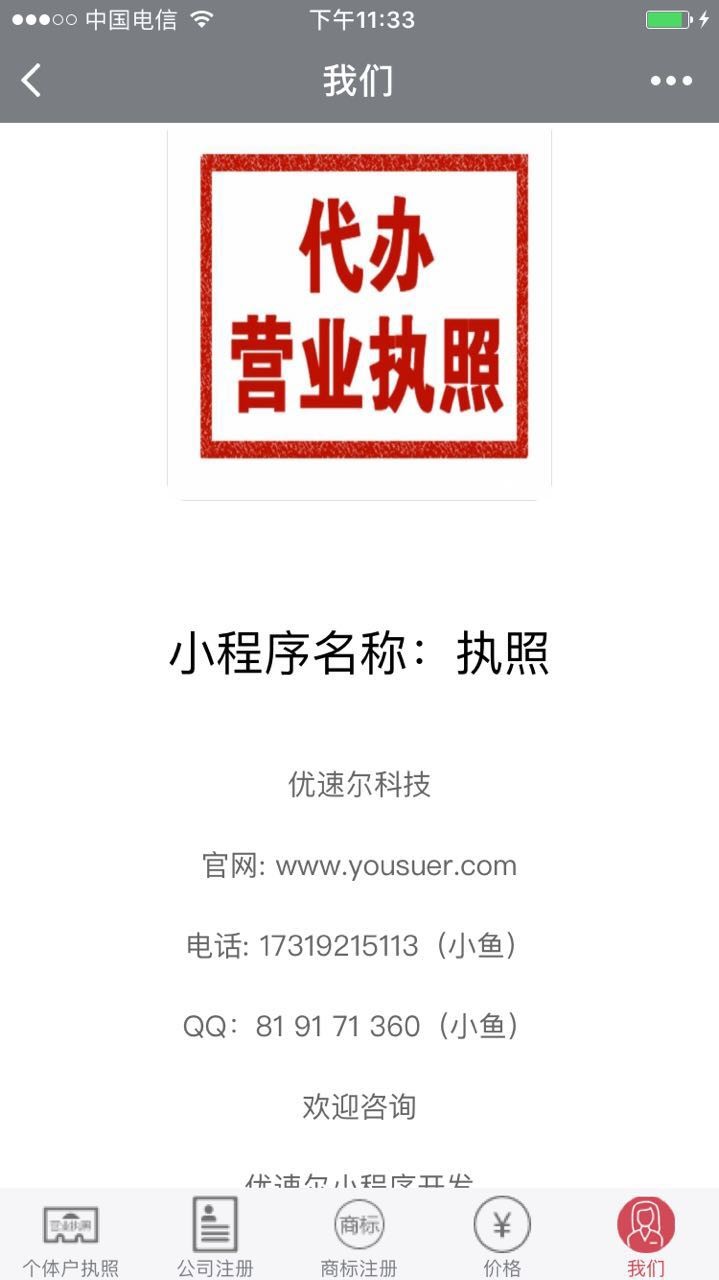Open the three-dot overflow menu
This screenshot has width=719, height=1280.
point(671,81)
